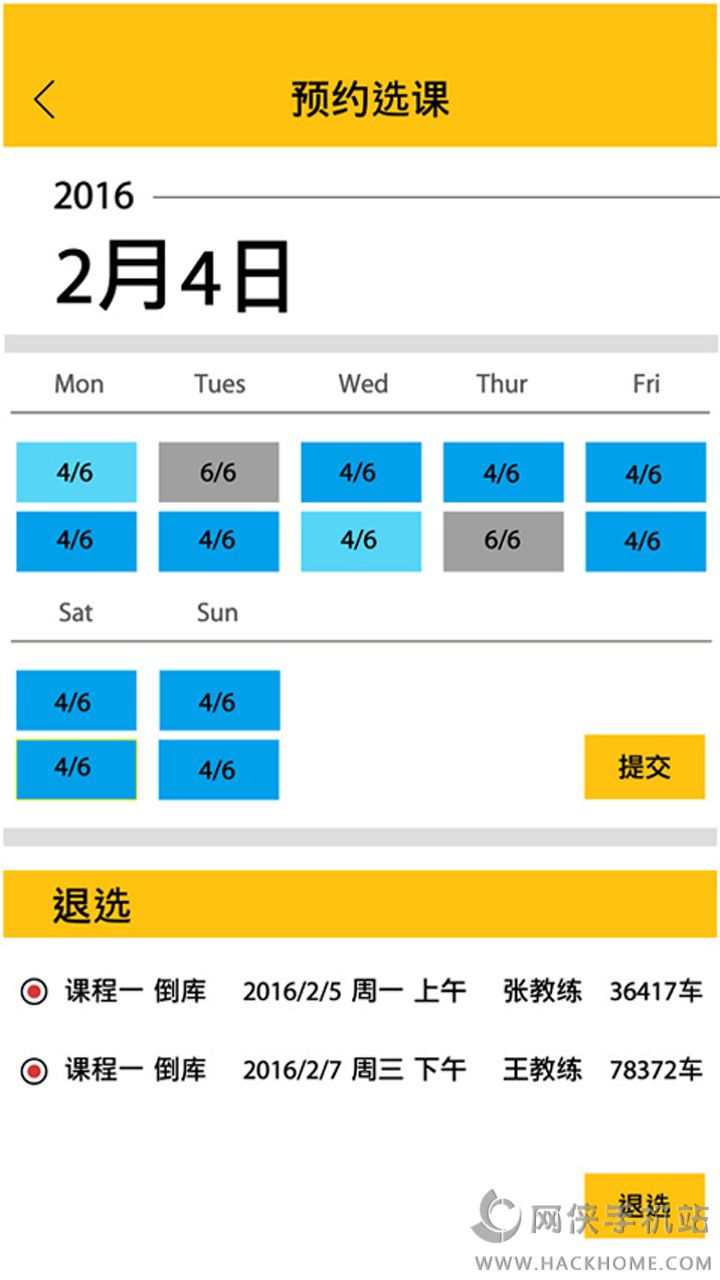
Task: Select Thursday's 4/6 slot
Action: coord(503,472)
